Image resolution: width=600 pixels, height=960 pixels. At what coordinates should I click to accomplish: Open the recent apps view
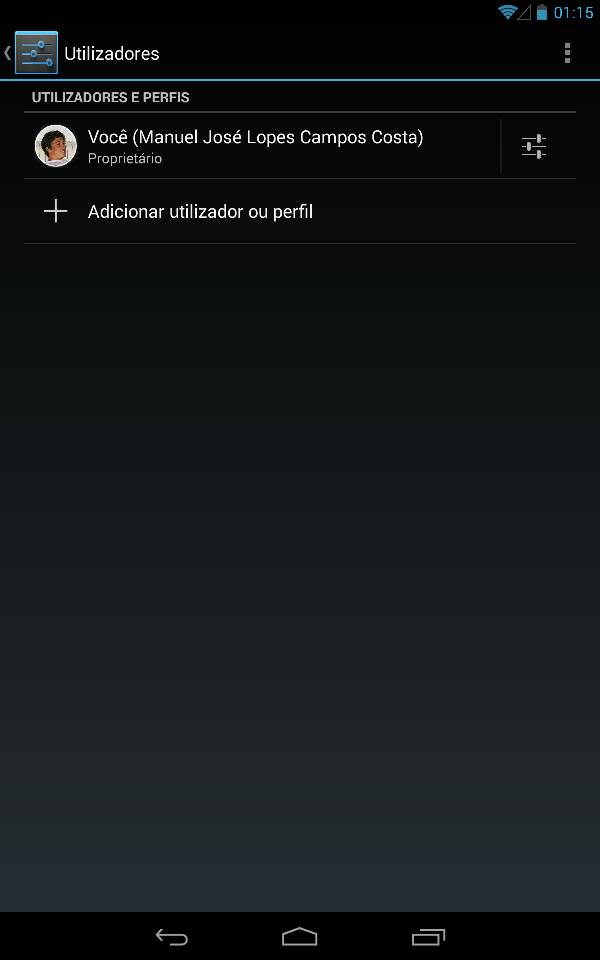tap(428, 937)
